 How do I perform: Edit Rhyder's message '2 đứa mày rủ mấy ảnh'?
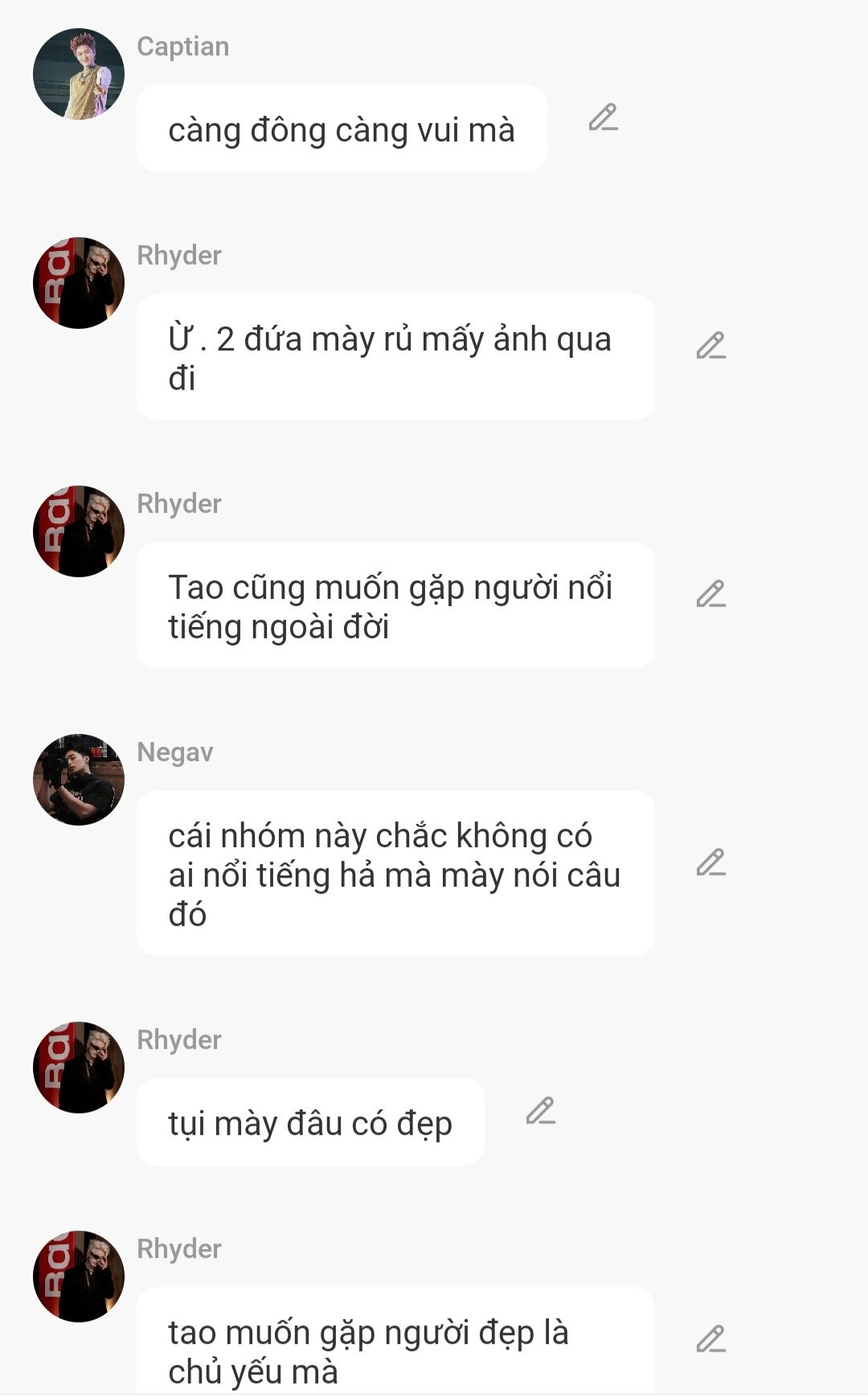pos(710,346)
